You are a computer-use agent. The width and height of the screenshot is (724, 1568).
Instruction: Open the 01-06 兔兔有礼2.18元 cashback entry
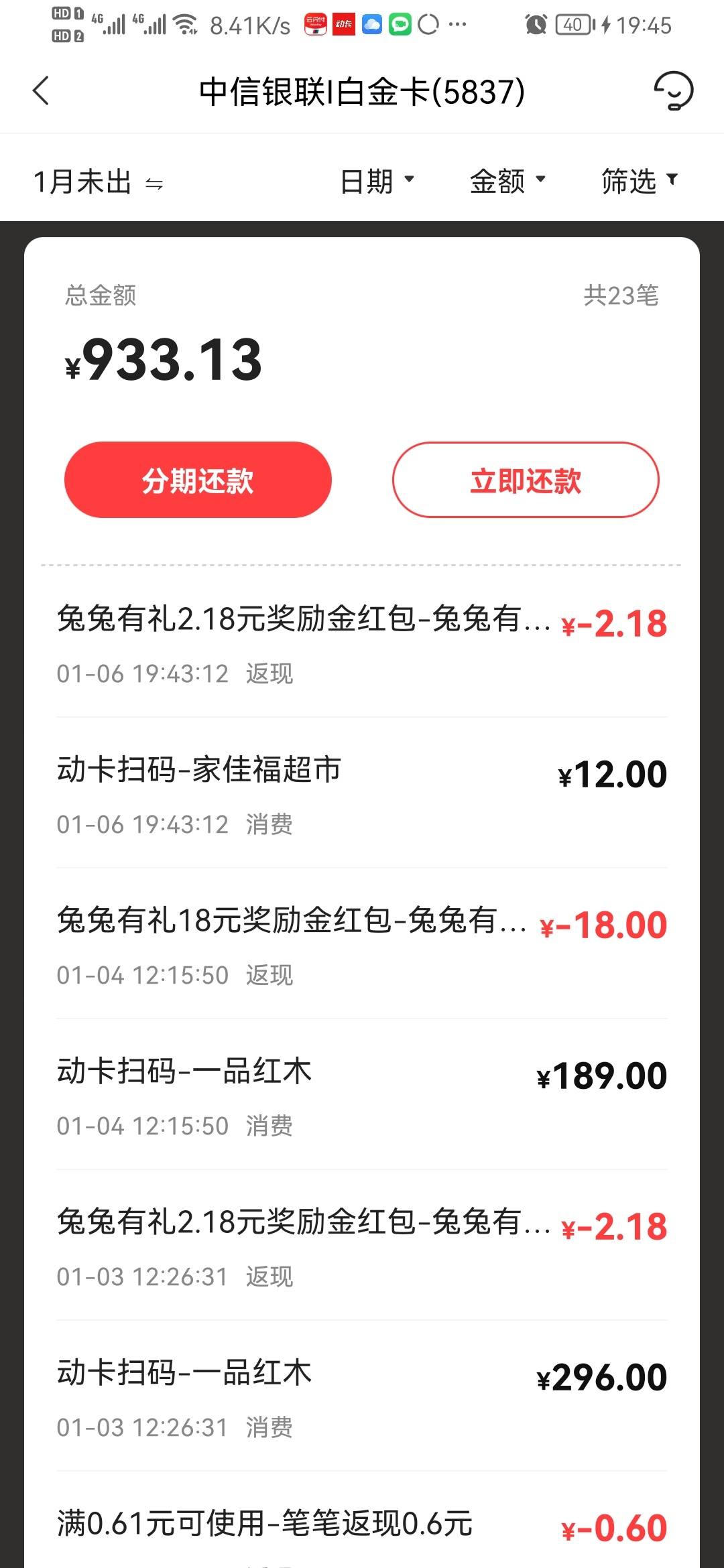coord(362,643)
